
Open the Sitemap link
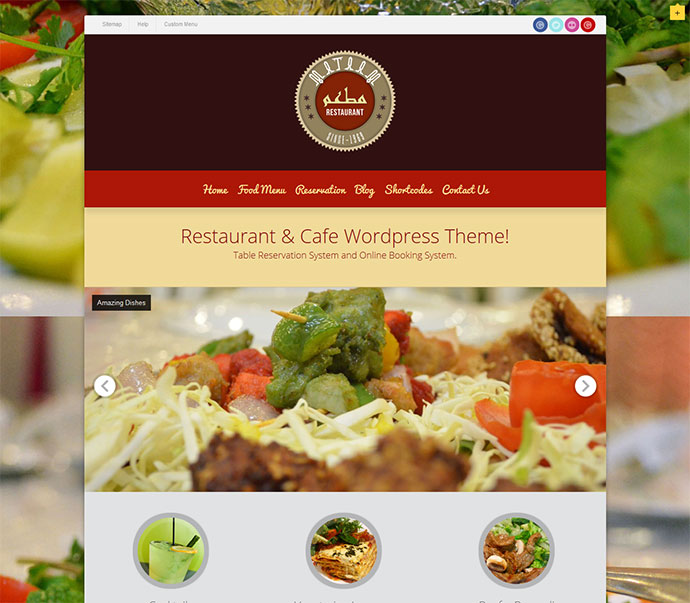[112, 24]
